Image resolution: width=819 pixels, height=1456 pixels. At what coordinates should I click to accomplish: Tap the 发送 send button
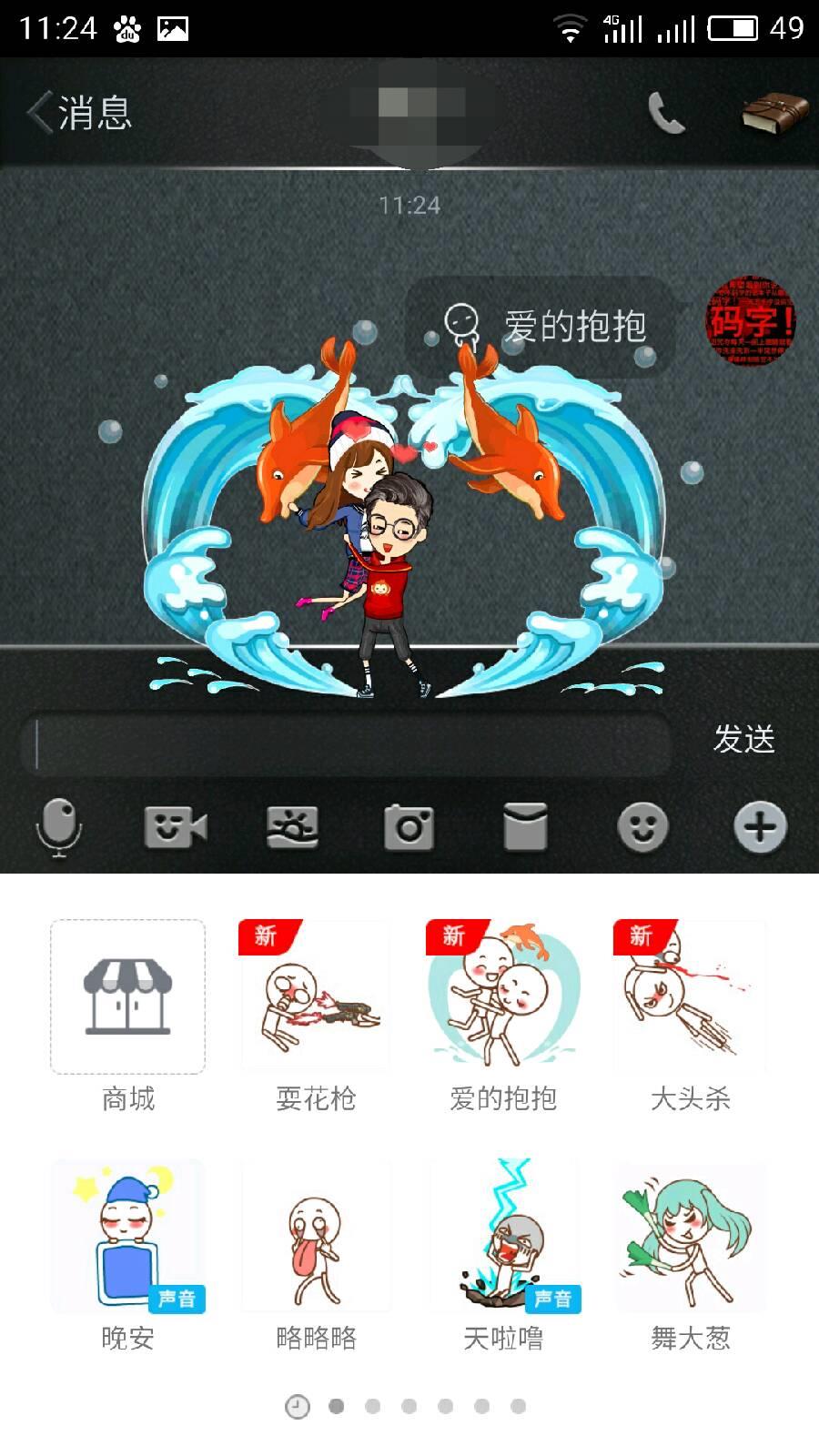tap(743, 739)
